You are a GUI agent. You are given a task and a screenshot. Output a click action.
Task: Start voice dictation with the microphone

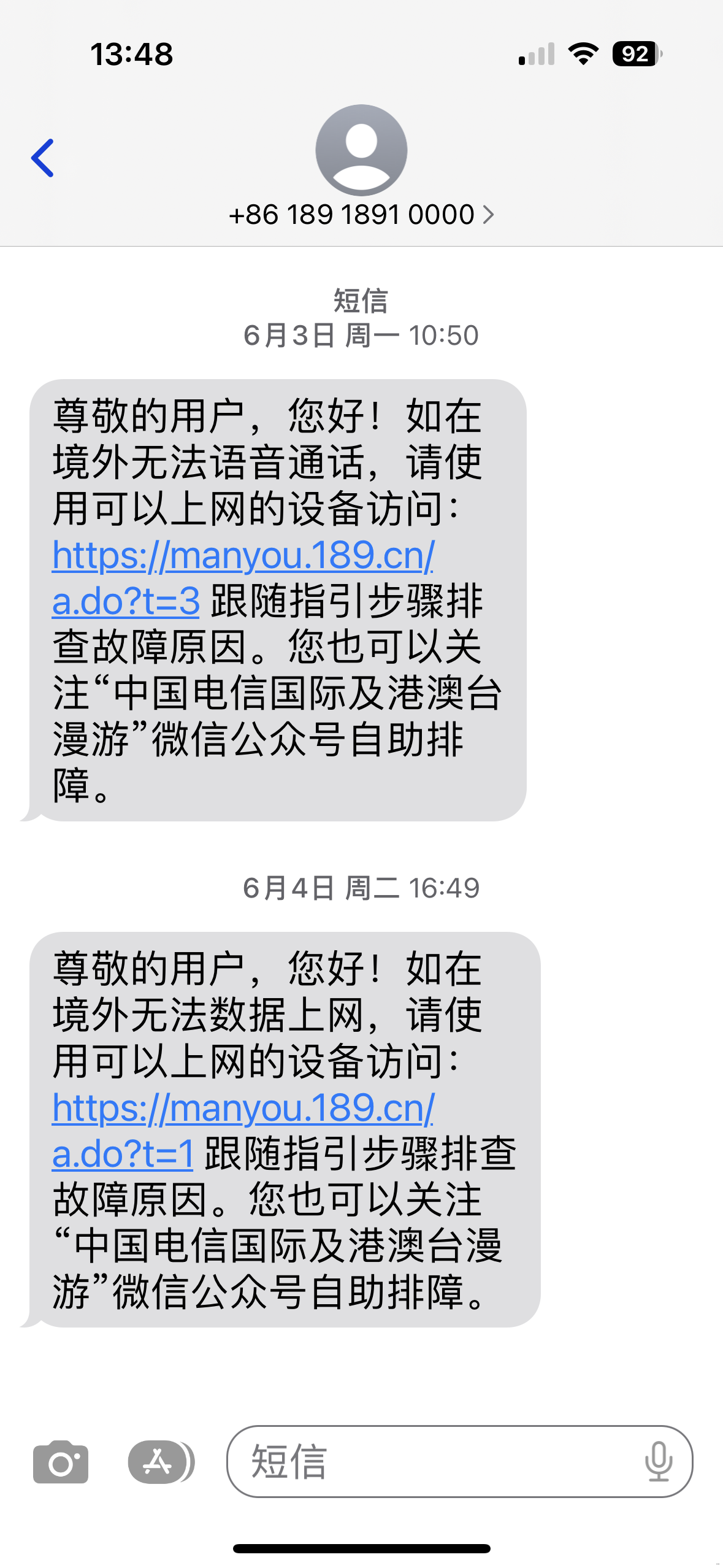(658, 1462)
